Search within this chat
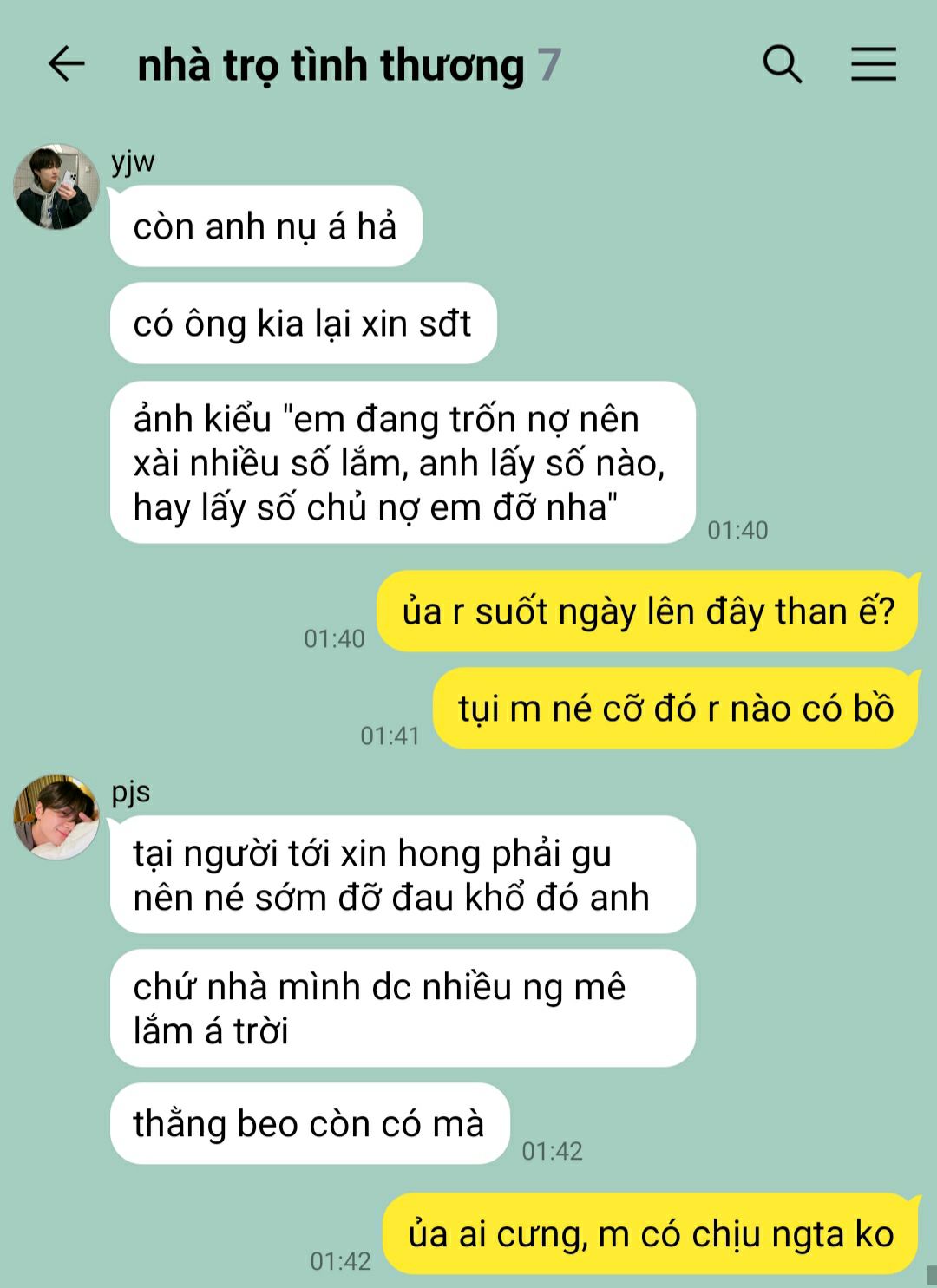The width and height of the screenshot is (937, 1288). coord(783,64)
